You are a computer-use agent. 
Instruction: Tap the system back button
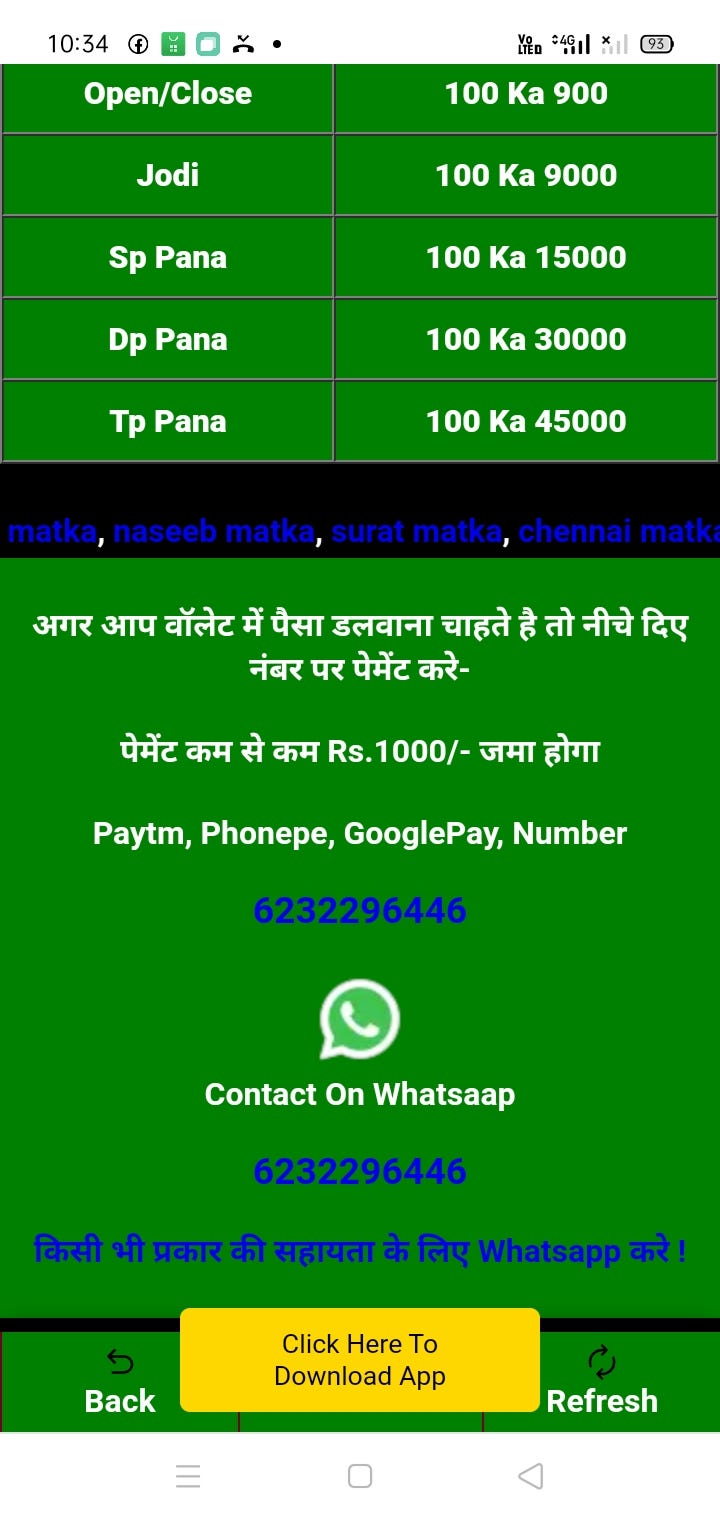pyautogui.click(x=531, y=1476)
